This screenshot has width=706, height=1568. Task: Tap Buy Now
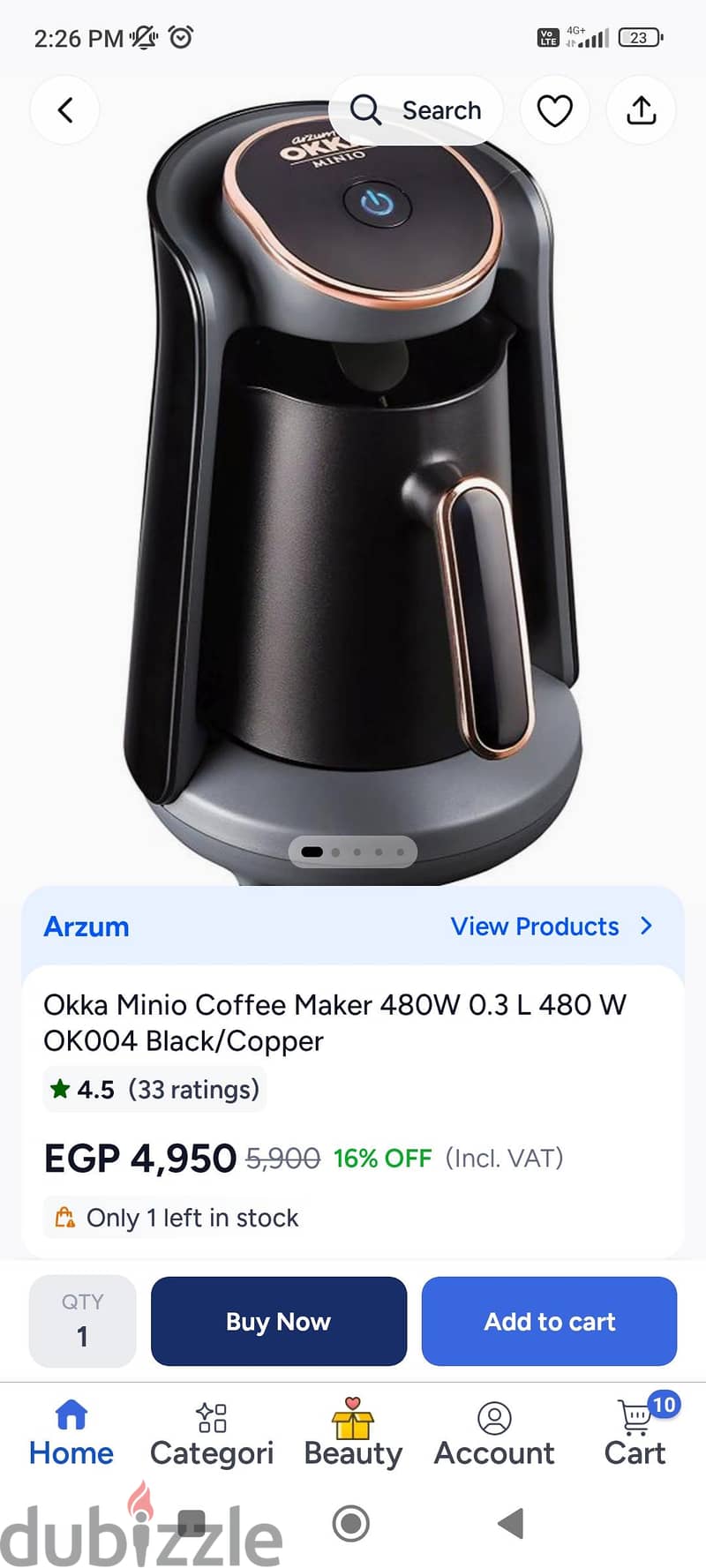click(279, 1321)
